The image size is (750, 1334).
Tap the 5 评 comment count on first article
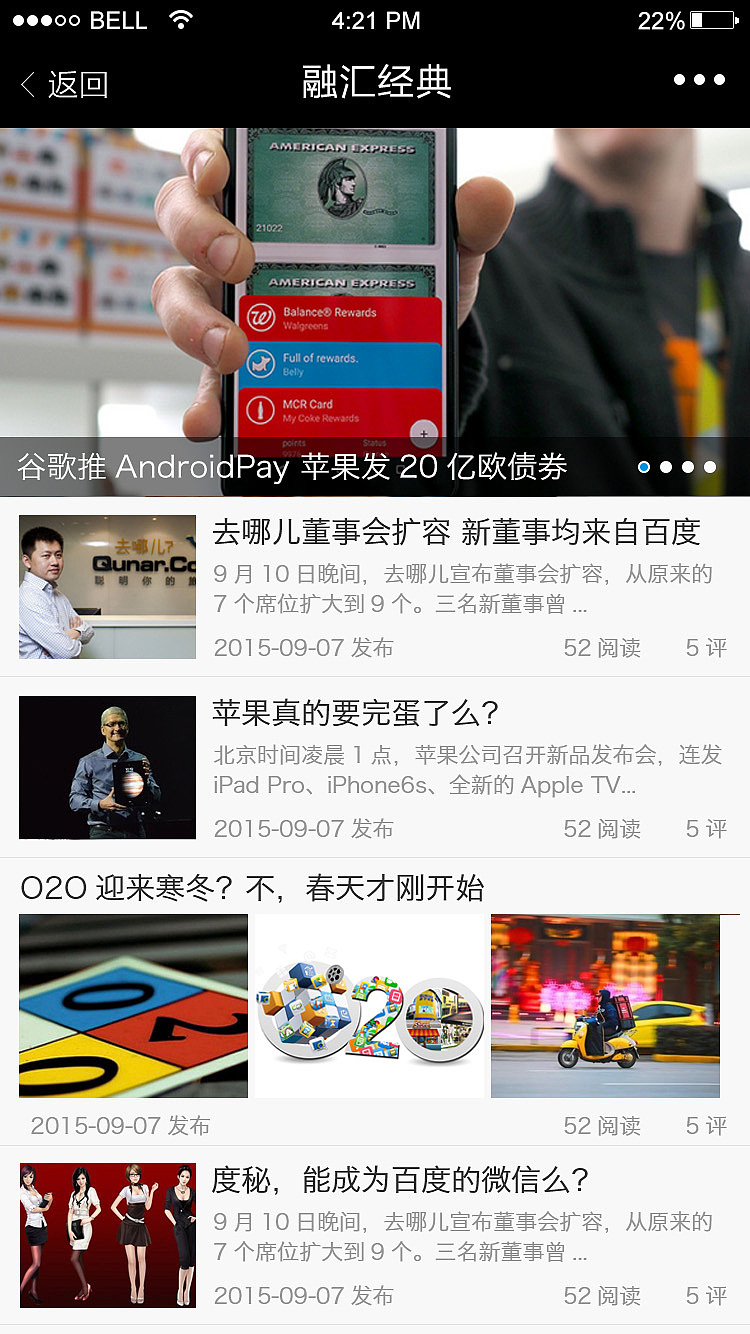[x=707, y=648]
